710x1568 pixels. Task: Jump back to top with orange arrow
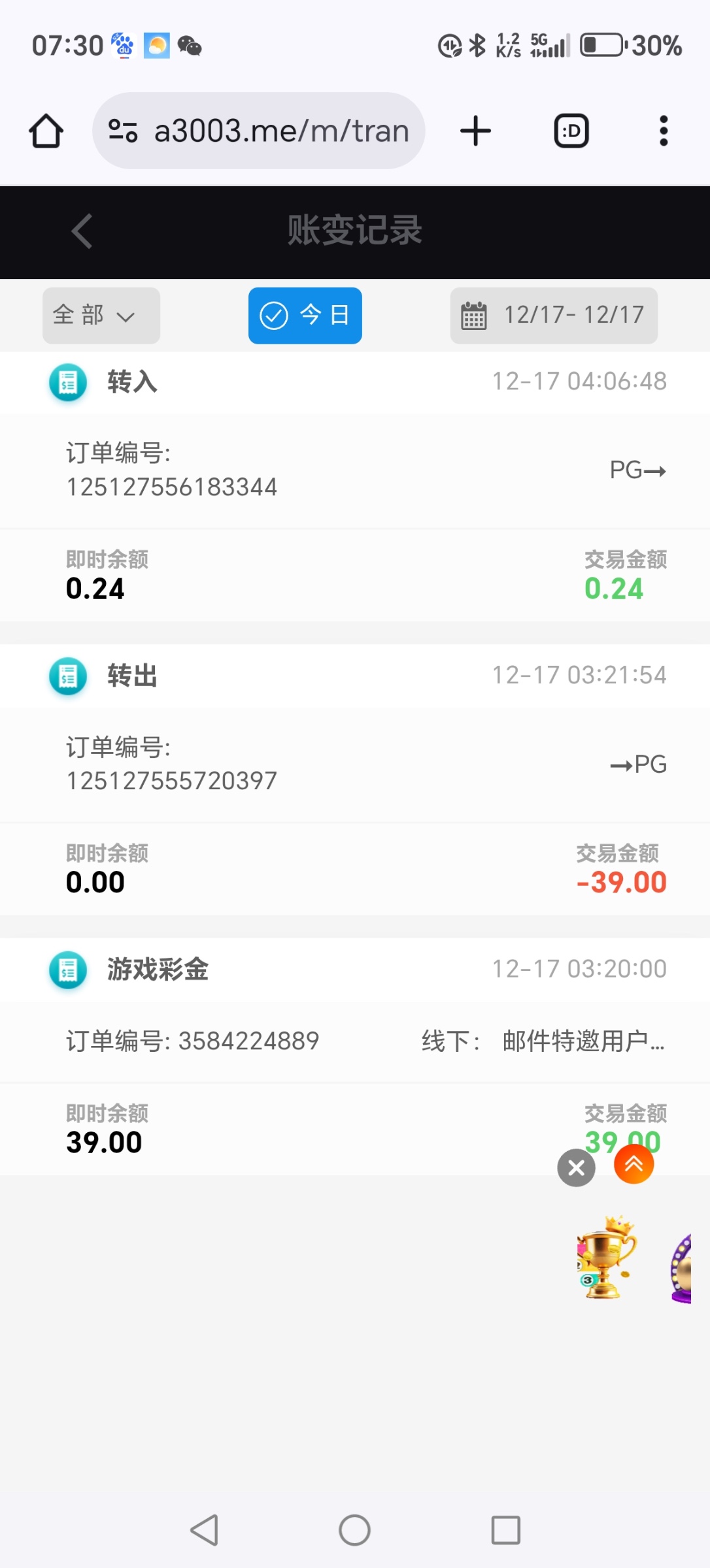pyautogui.click(x=634, y=1164)
